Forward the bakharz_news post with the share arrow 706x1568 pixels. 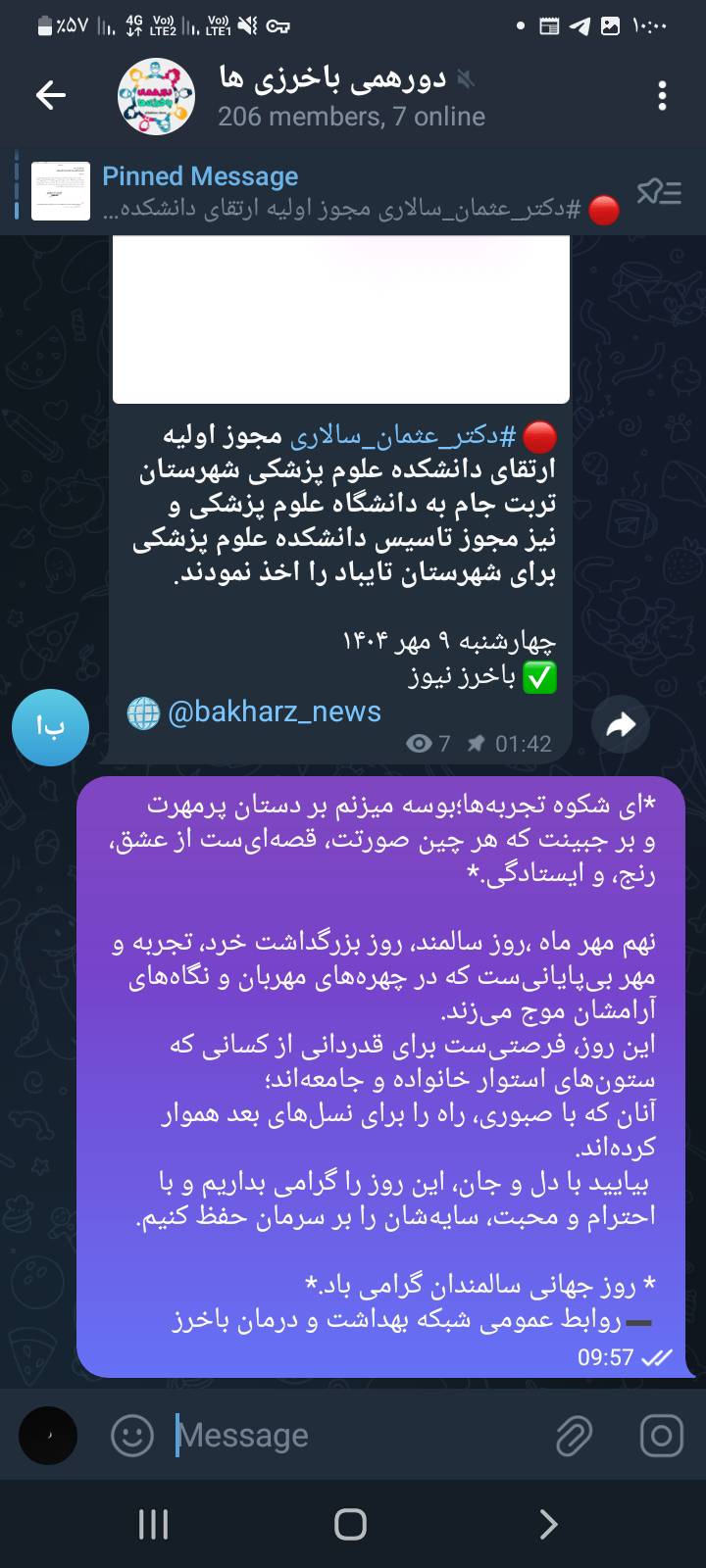[621, 725]
